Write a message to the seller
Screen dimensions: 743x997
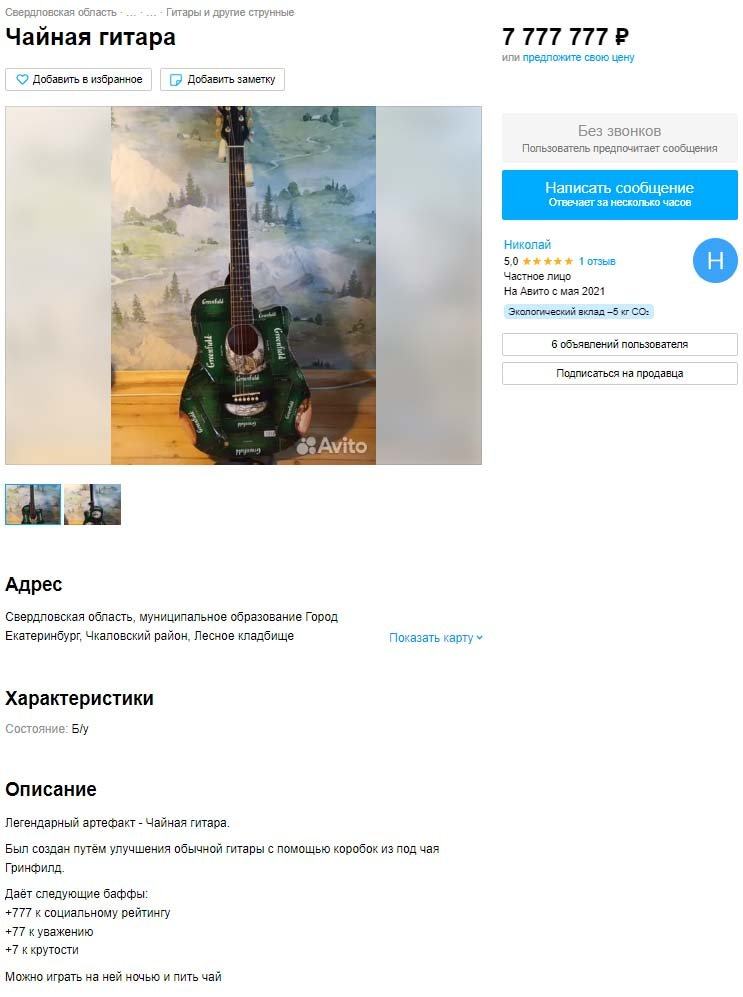619,194
